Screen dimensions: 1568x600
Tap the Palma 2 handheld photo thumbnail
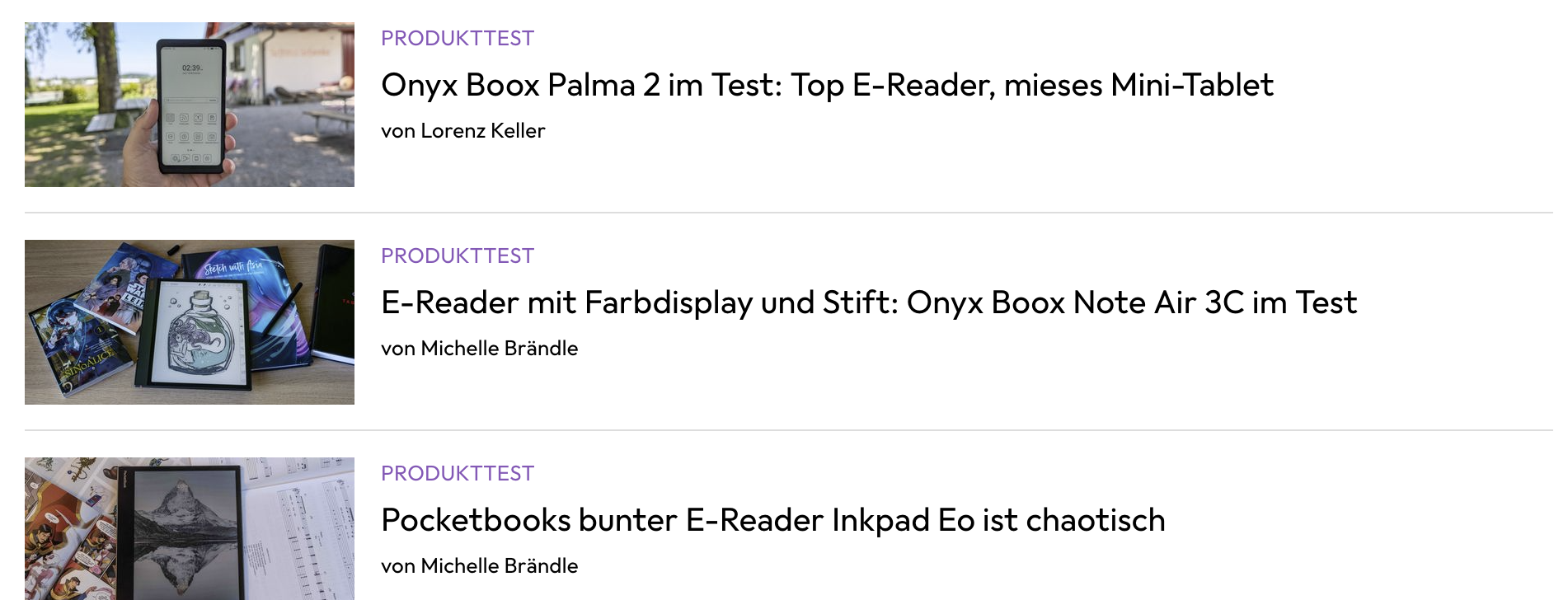click(190, 105)
